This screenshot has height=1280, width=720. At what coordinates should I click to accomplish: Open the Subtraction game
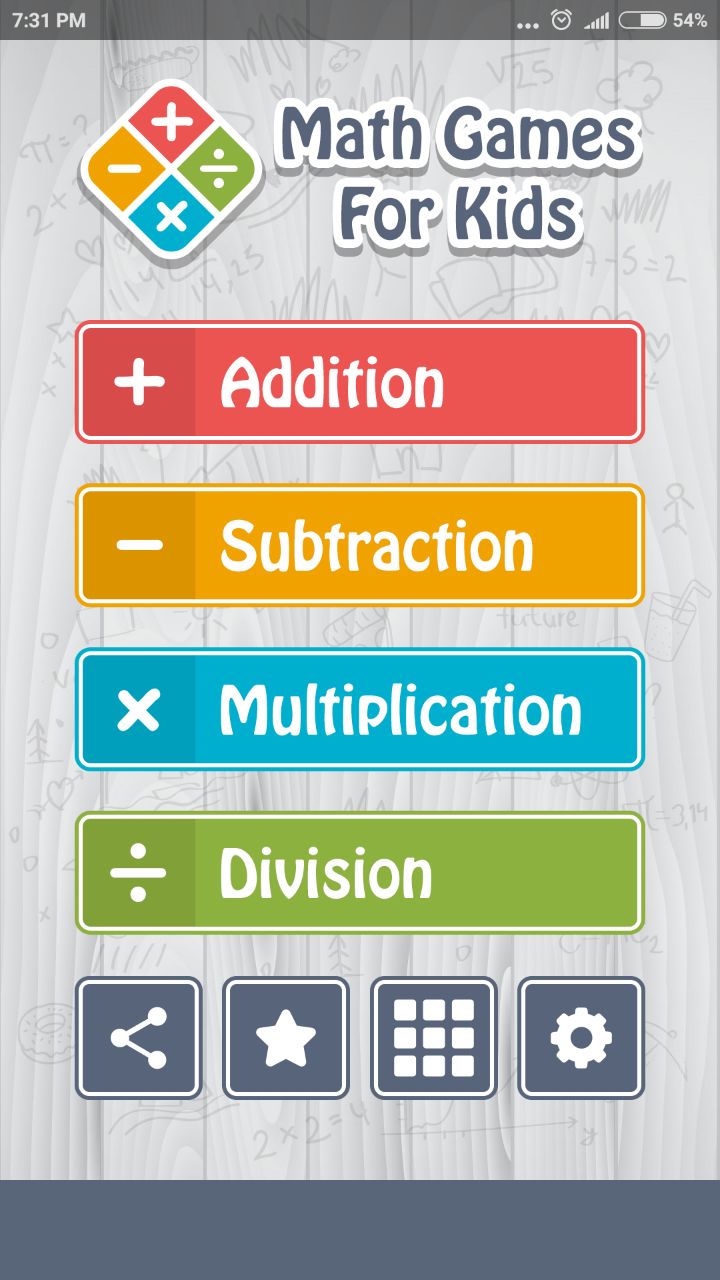coord(360,546)
